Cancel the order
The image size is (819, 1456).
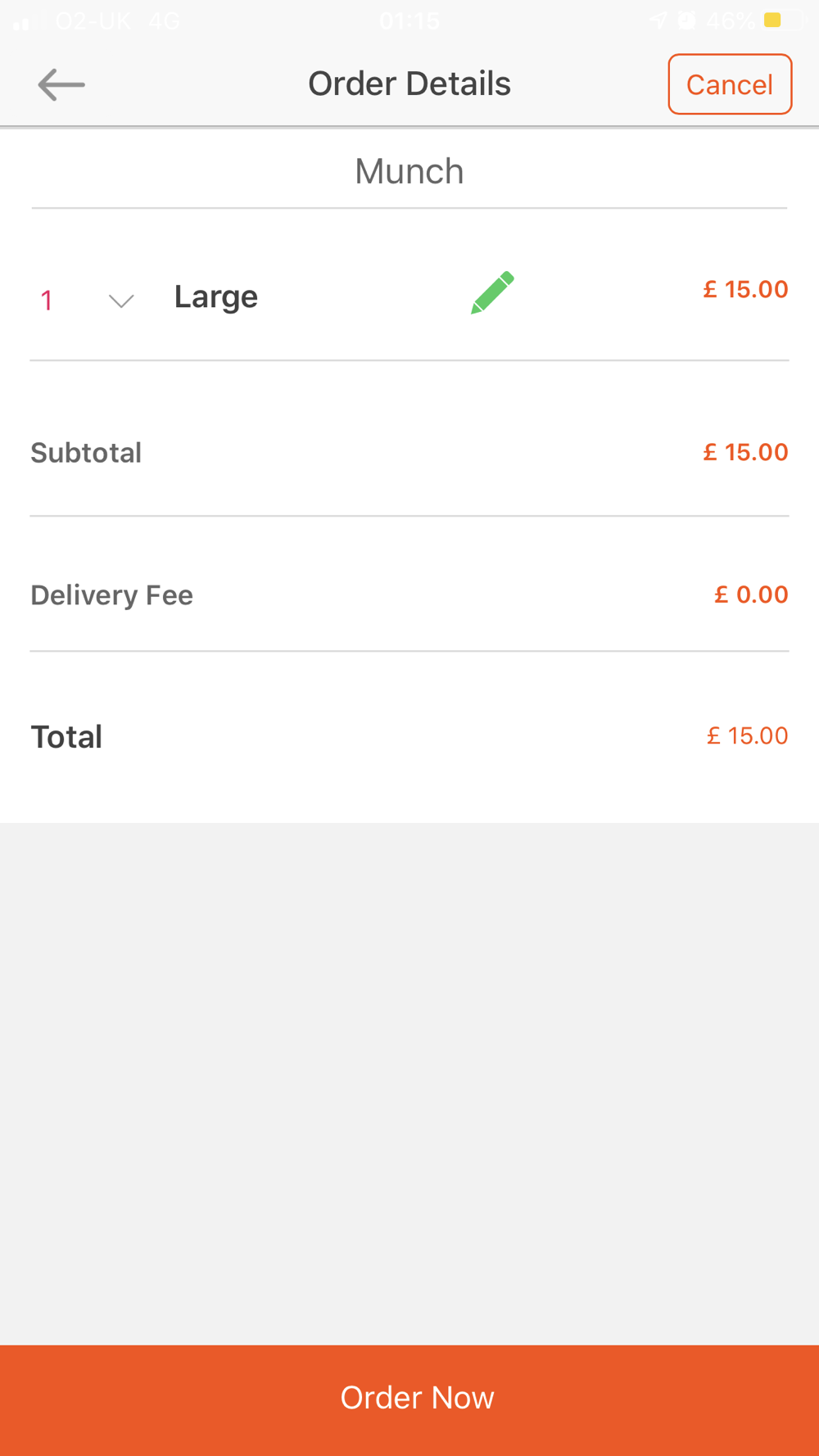tap(729, 84)
